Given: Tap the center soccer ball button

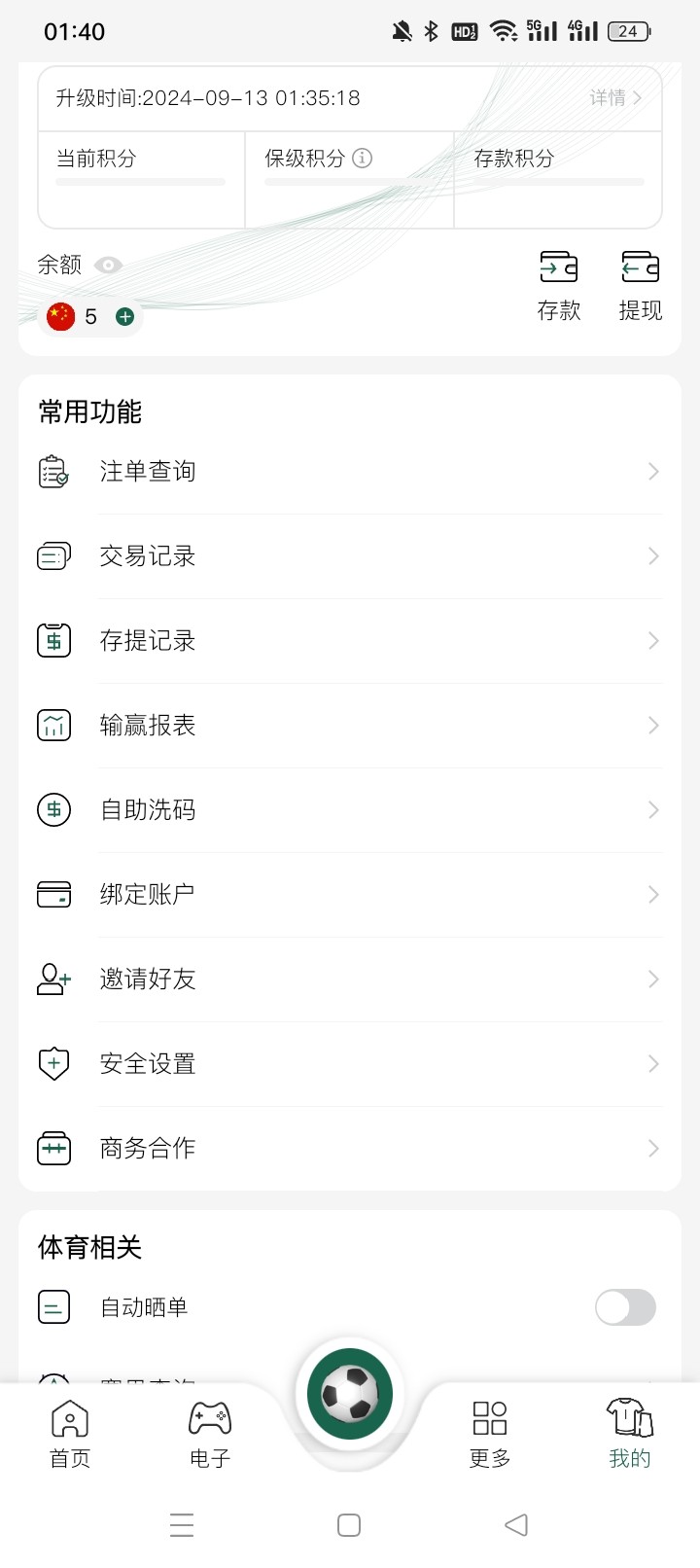Looking at the screenshot, I should (x=350, y=1394).
